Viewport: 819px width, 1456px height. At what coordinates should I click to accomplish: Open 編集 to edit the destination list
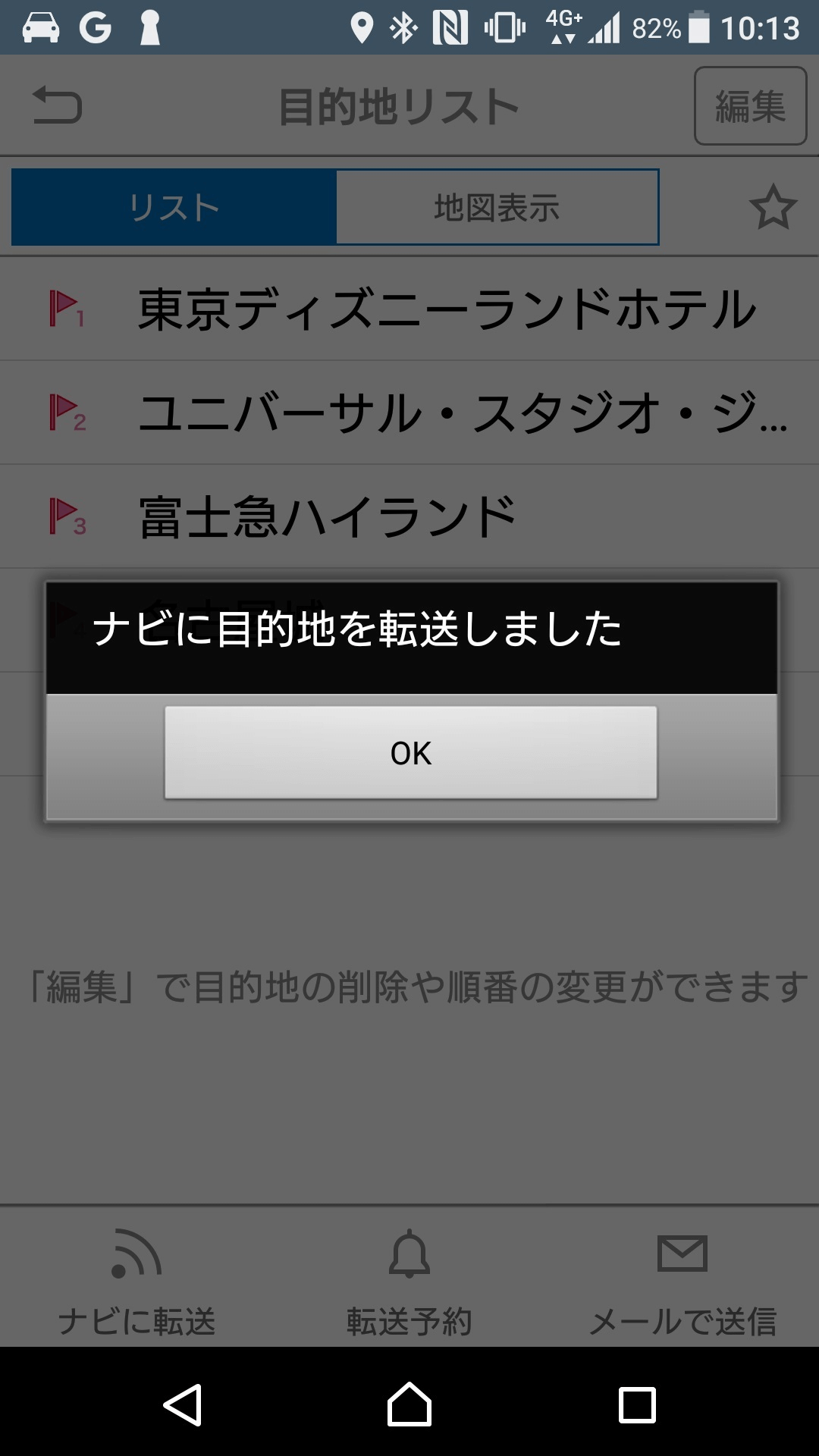[750, 105]
